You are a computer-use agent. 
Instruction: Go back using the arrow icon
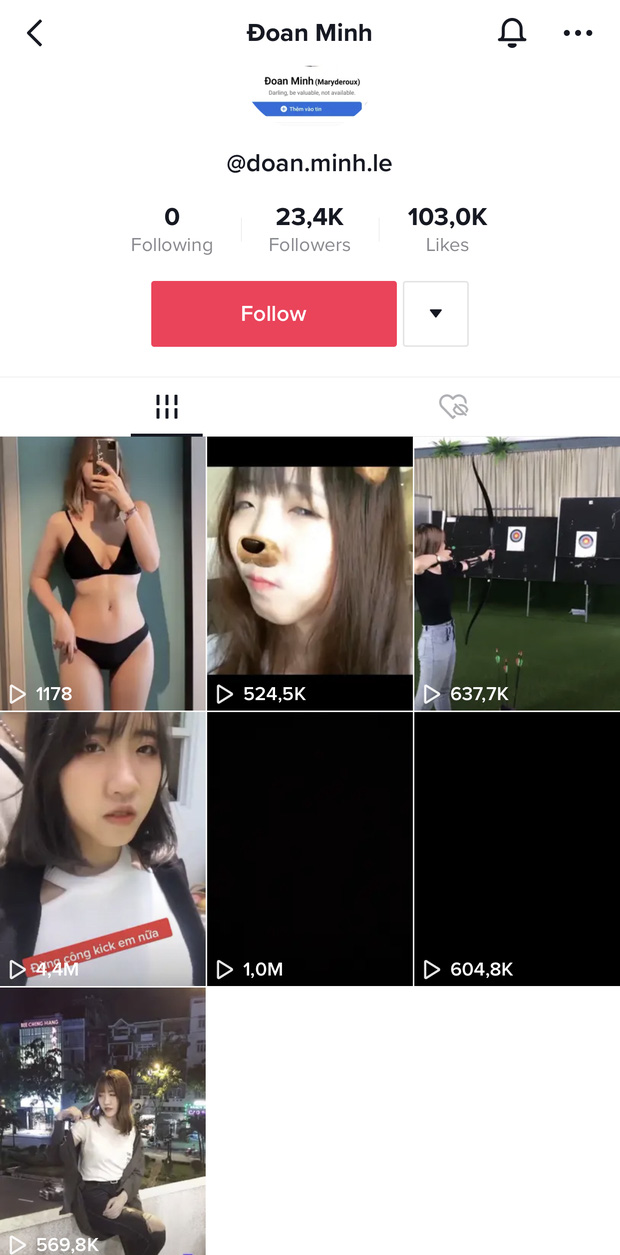coord(35,33)
